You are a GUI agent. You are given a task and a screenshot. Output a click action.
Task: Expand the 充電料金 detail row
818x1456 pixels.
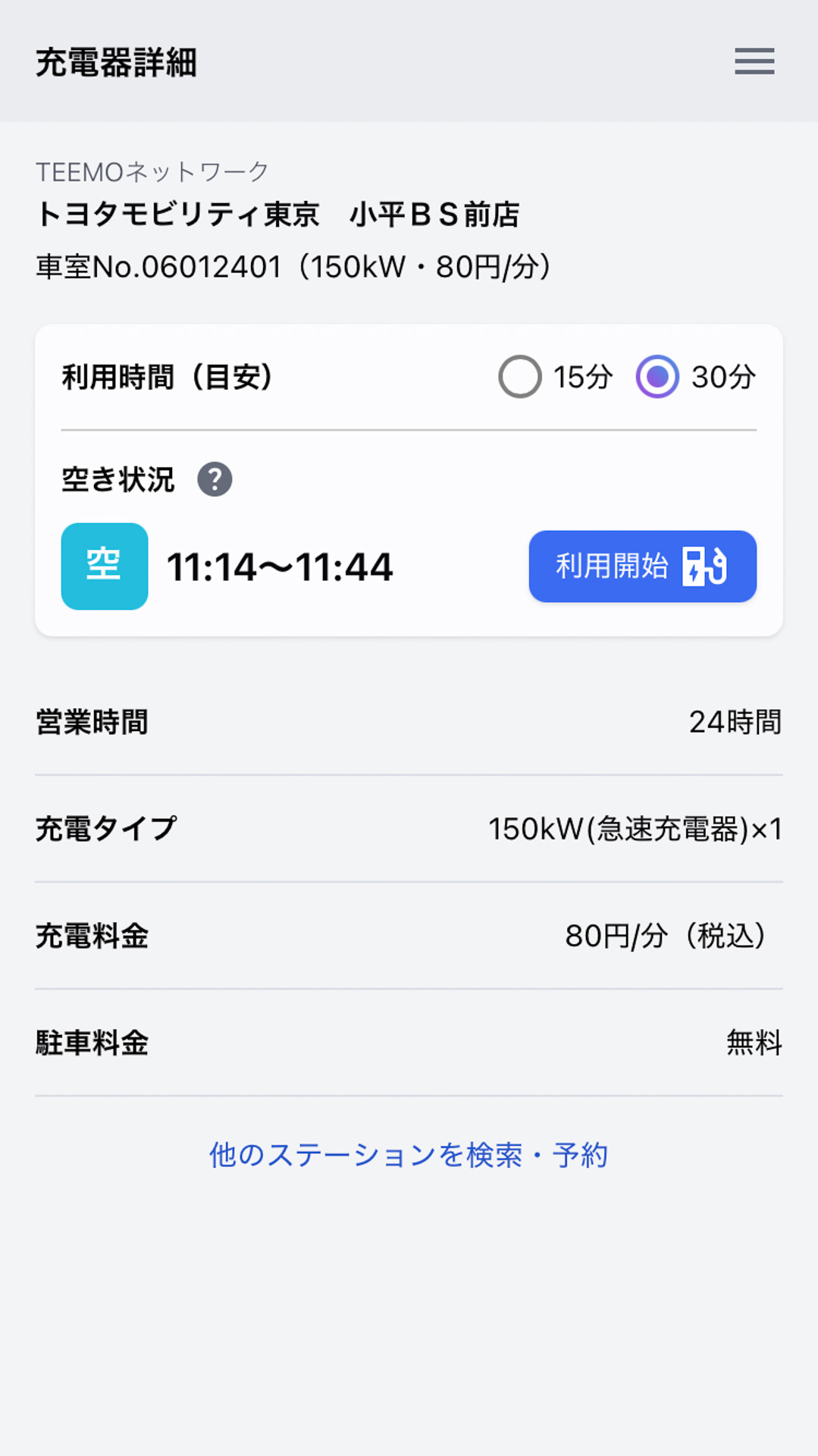(409, 937)
